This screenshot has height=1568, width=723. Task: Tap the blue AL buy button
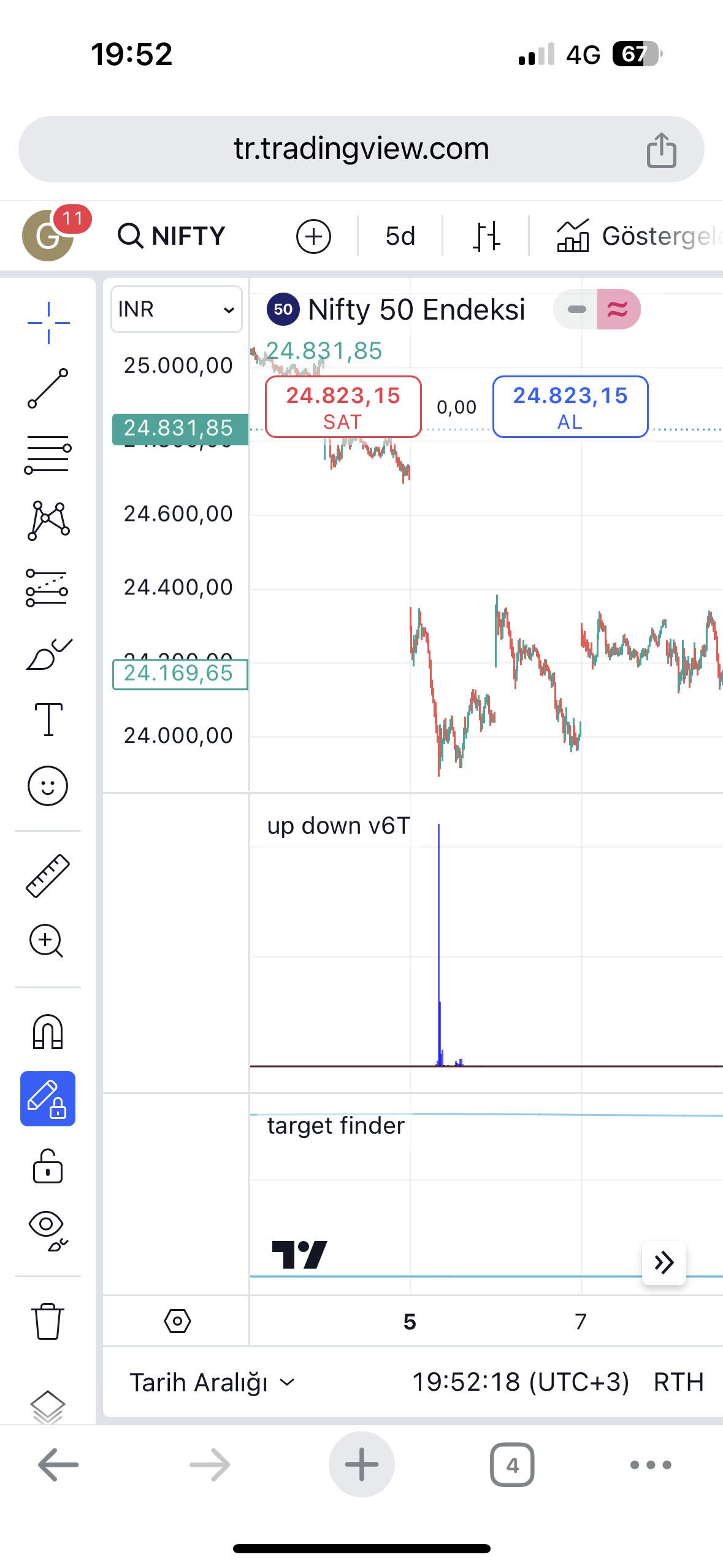[570, 407]
